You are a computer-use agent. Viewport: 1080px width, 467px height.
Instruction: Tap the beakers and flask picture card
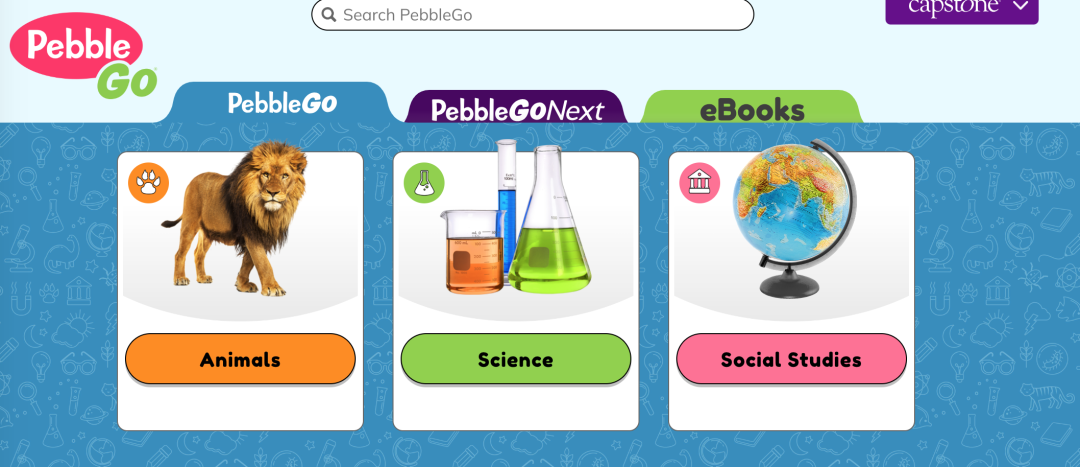click(518, 225)
